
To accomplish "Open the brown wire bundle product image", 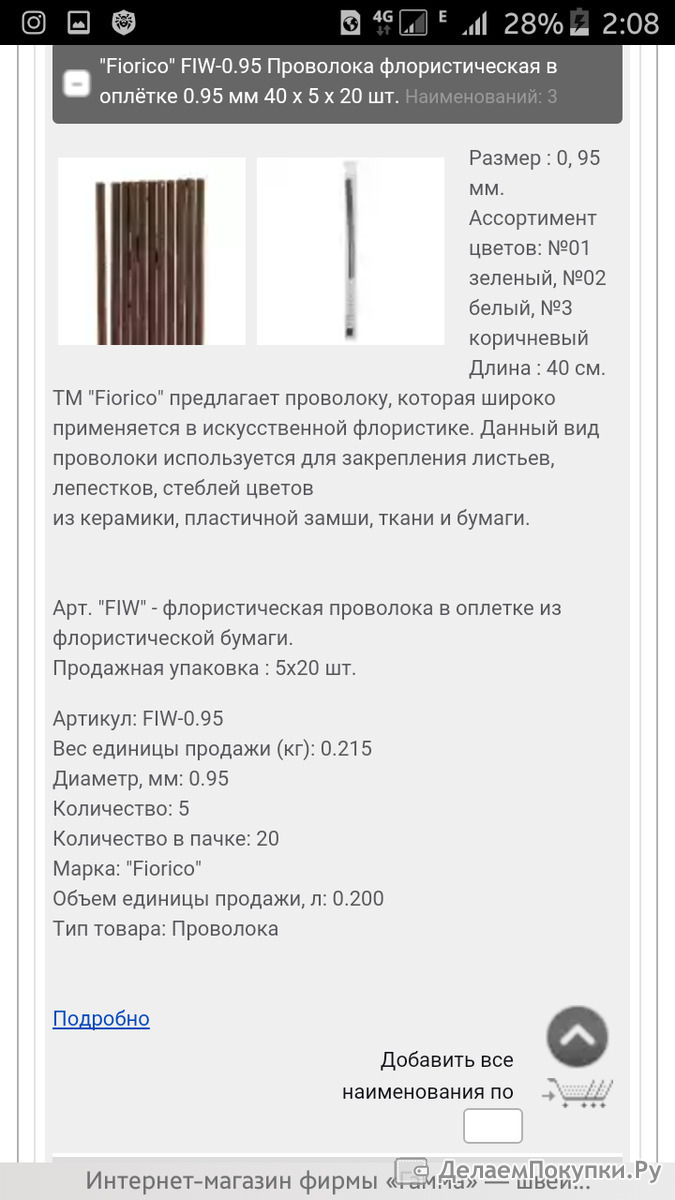I will click(152, 251).
